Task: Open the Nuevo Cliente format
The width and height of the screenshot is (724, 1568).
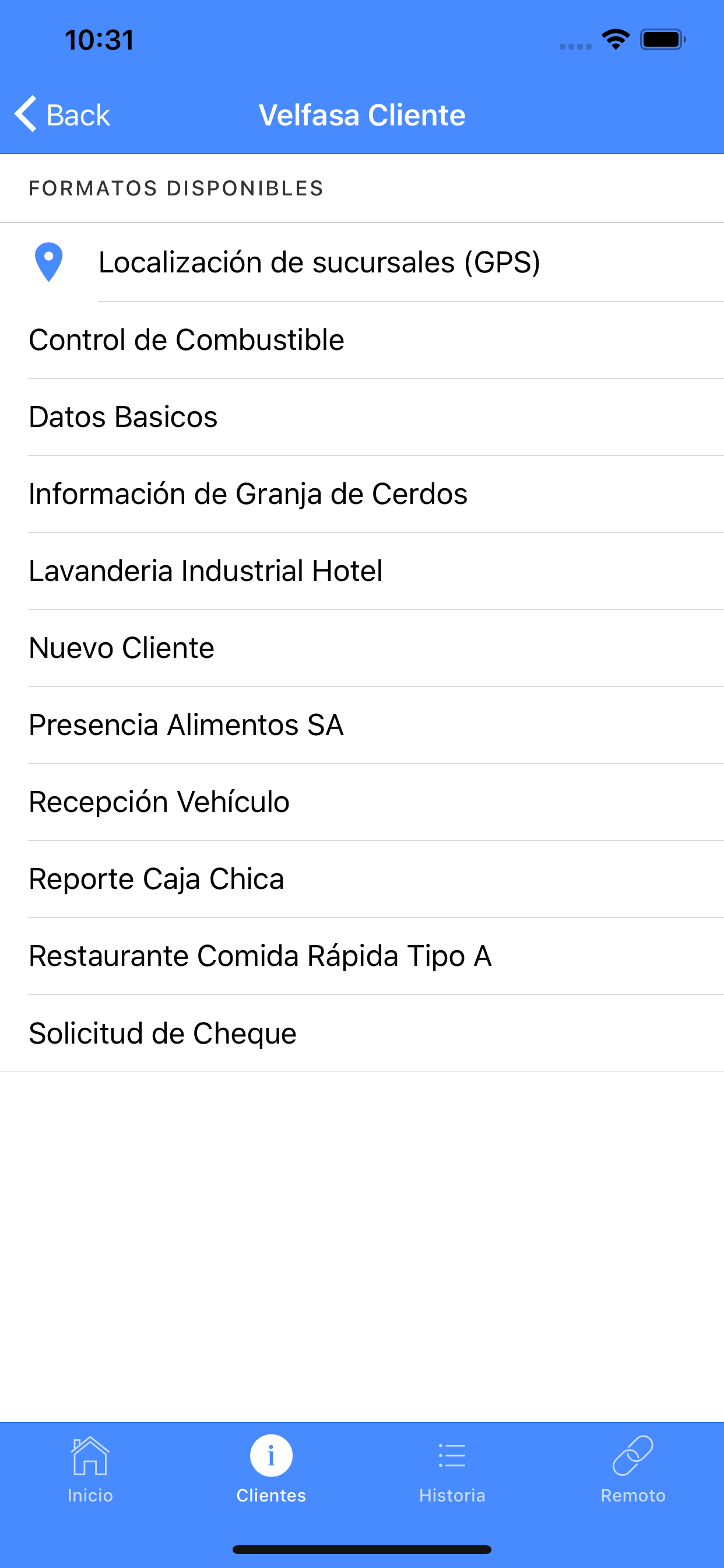Action: click(362, 647)
